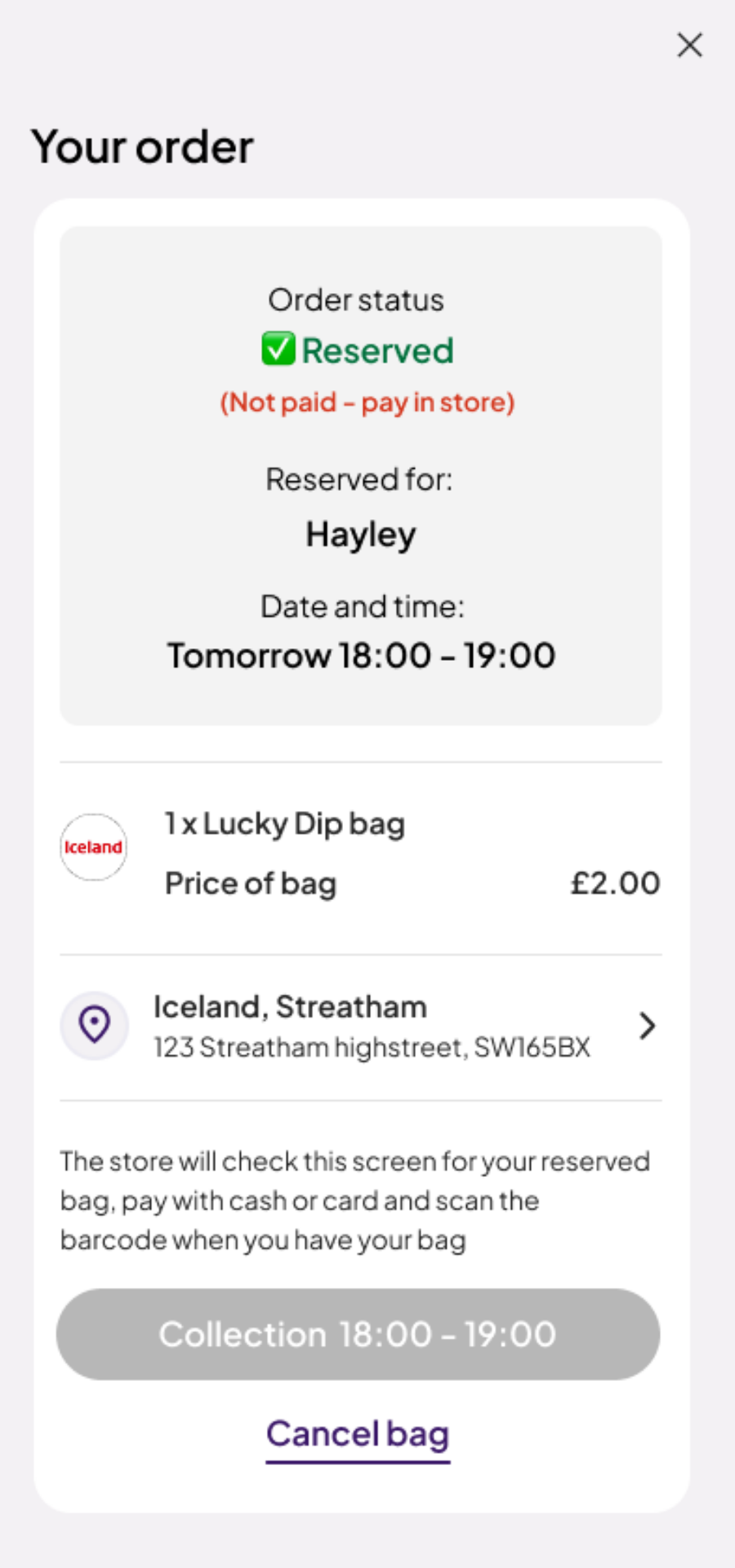Close the Your order screen
The width and height of the screenshot is (735, 1568).
(x=690, y=45)
